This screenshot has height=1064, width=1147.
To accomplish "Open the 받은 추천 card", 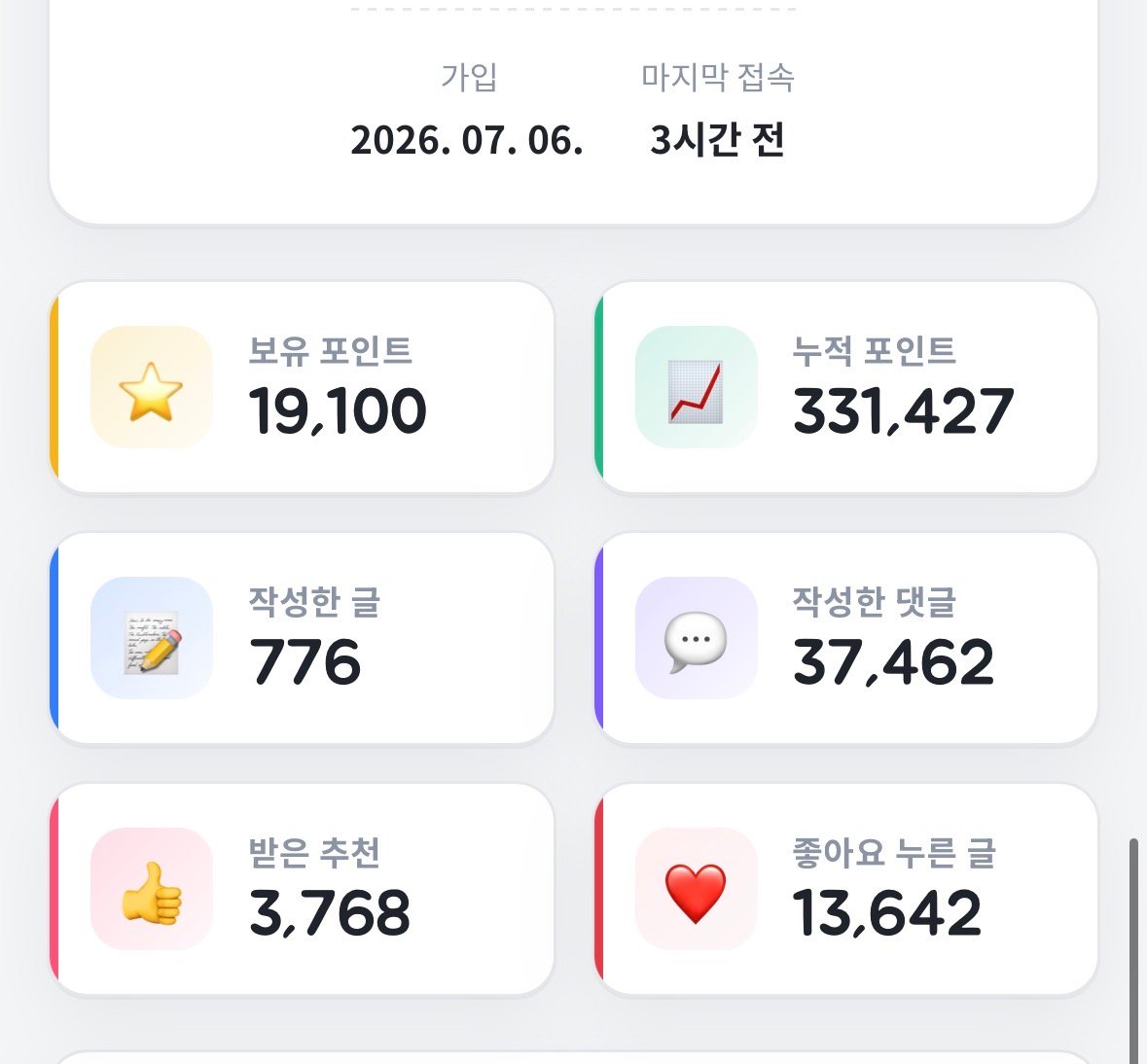I will coord(302,889).
